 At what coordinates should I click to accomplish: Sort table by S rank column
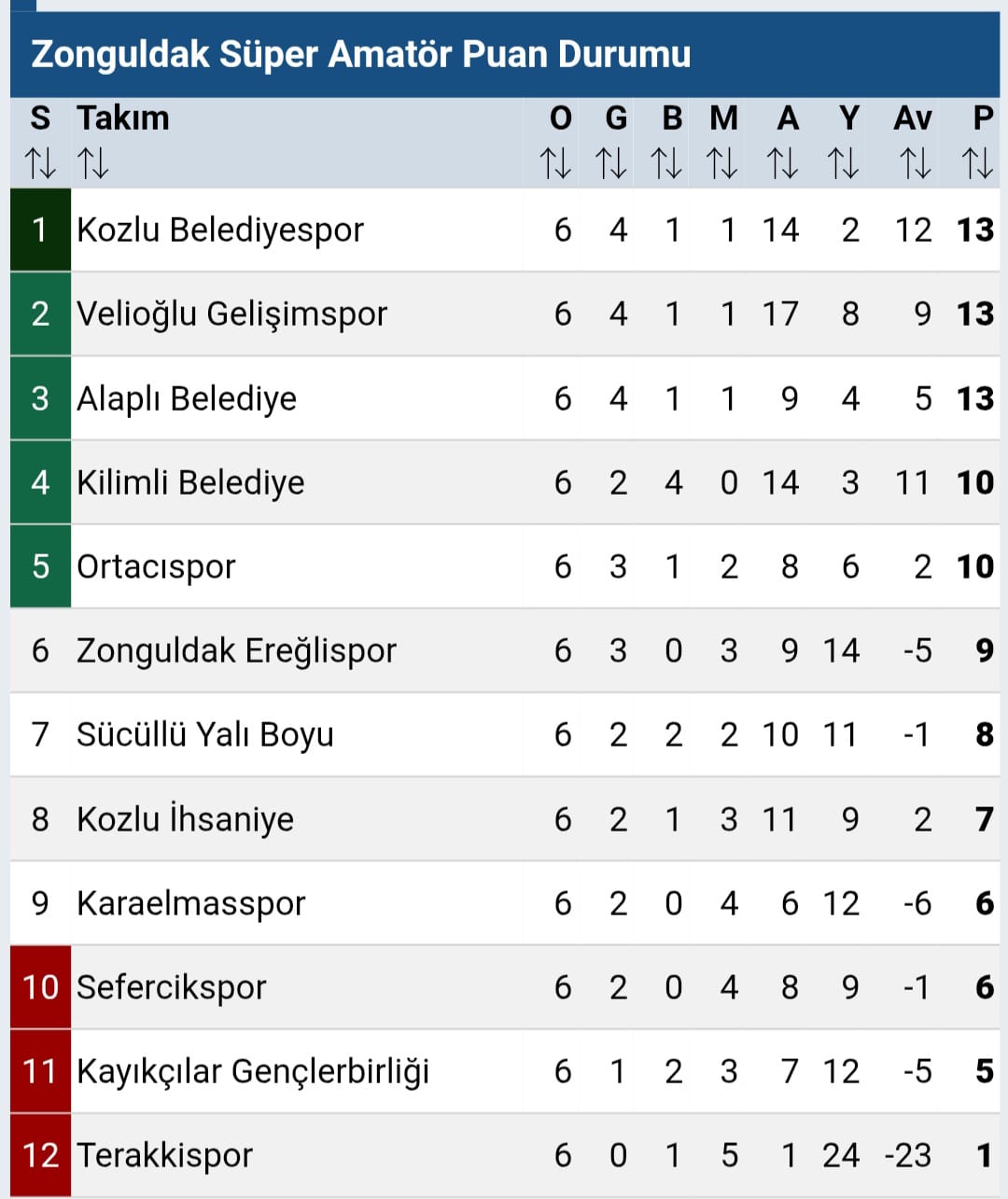tap(40, 163)
